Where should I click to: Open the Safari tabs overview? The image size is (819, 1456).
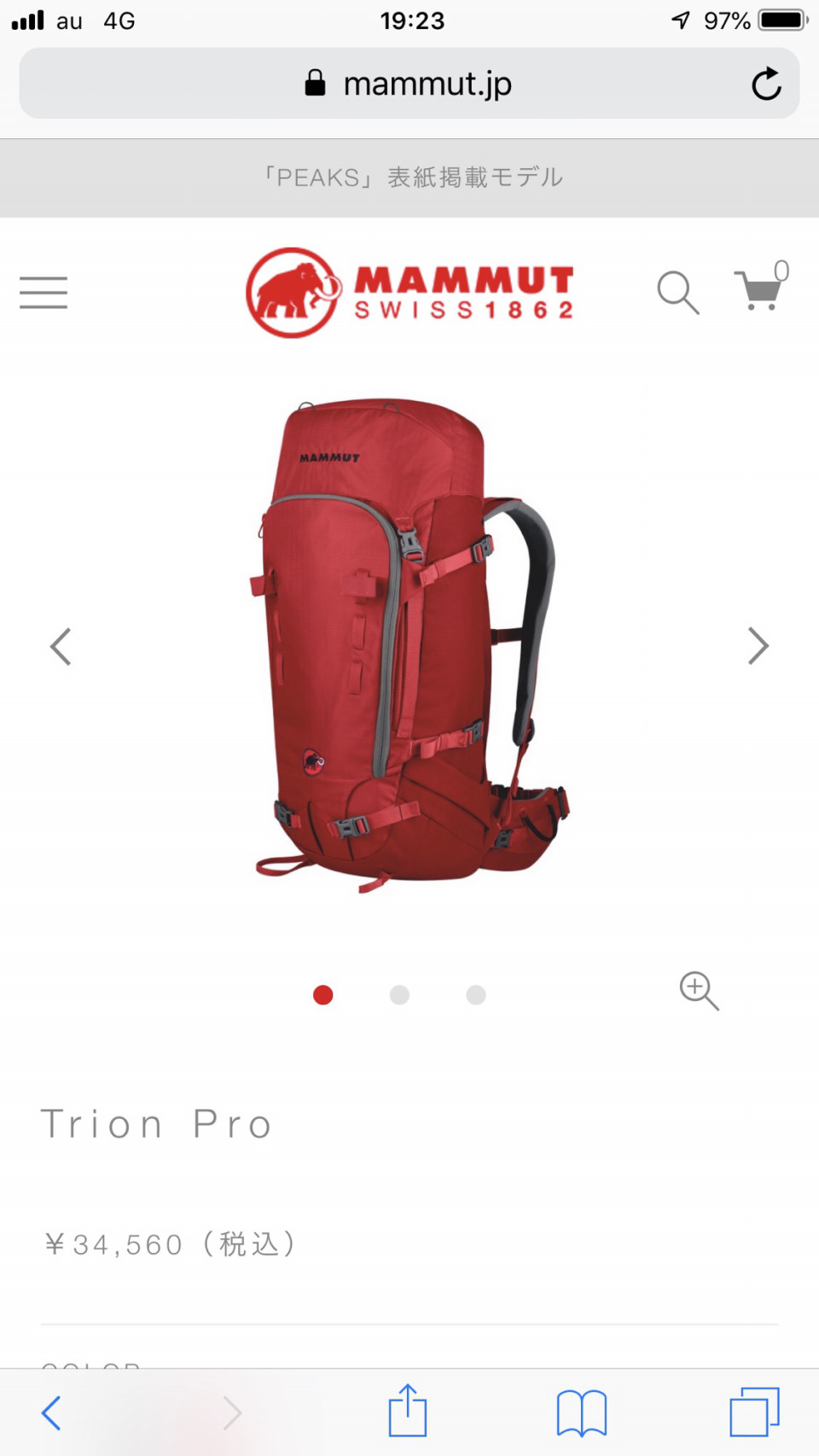point(755,1412)
